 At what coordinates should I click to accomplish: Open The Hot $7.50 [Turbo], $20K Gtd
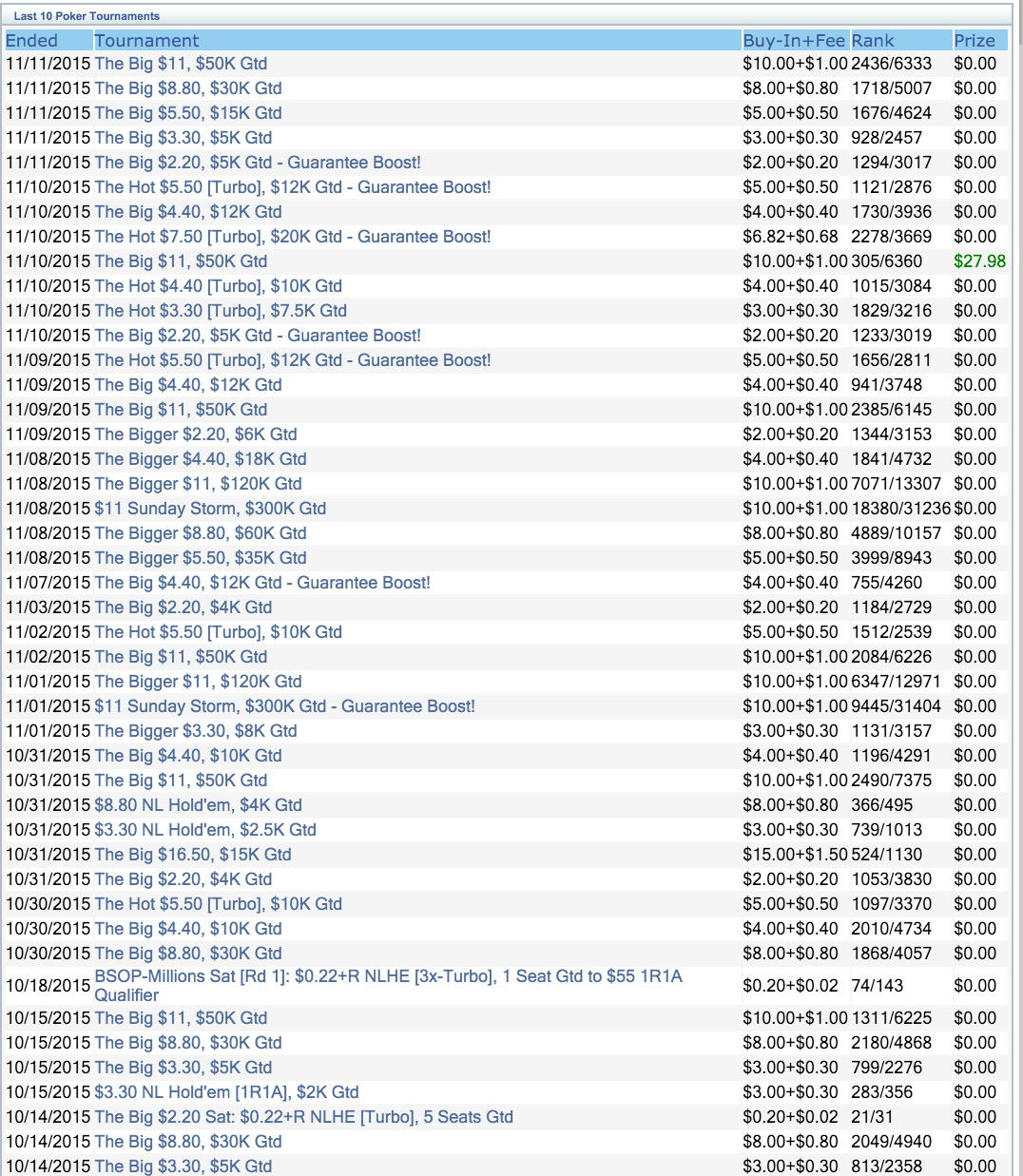click(x=292, y=237)
